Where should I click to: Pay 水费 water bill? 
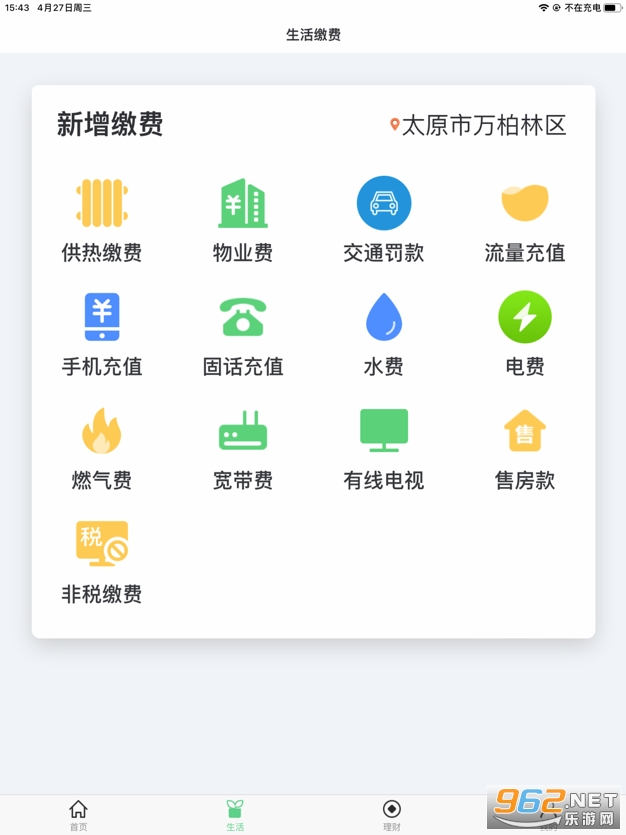point(384,333)
